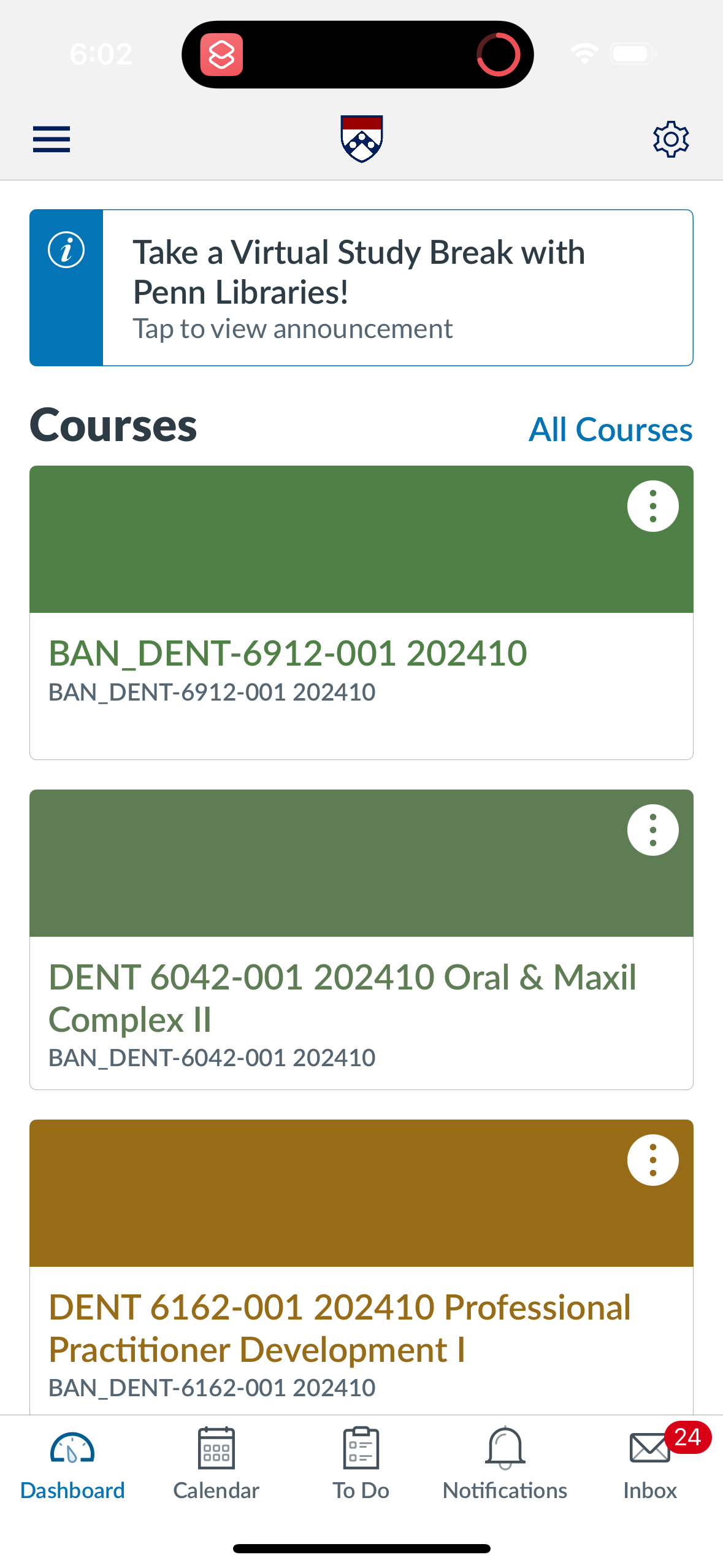Open the All Courses link
The width and height of the screenshot is (723, 1568).
coord(610,428)
